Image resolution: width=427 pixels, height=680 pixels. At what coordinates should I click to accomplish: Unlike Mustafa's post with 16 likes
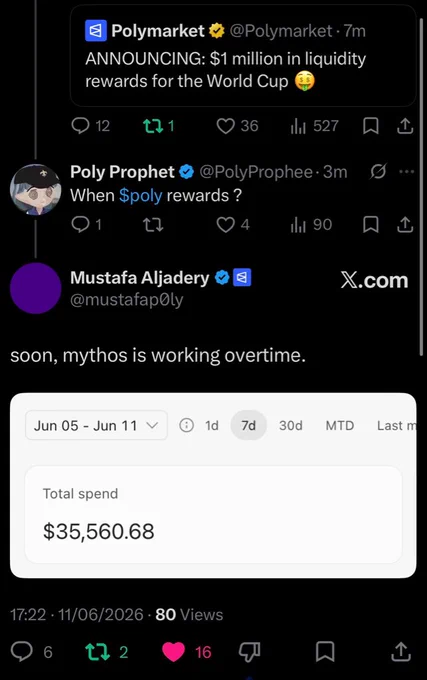[186, 652]
